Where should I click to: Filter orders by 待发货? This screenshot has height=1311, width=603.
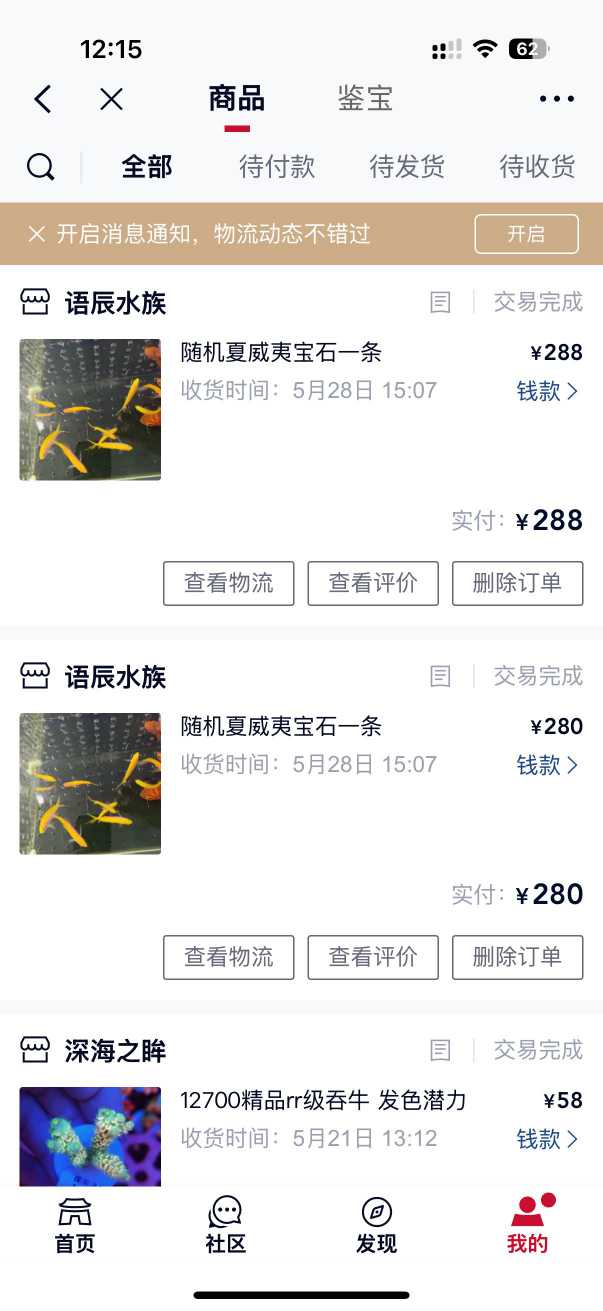tap(407, 167)
